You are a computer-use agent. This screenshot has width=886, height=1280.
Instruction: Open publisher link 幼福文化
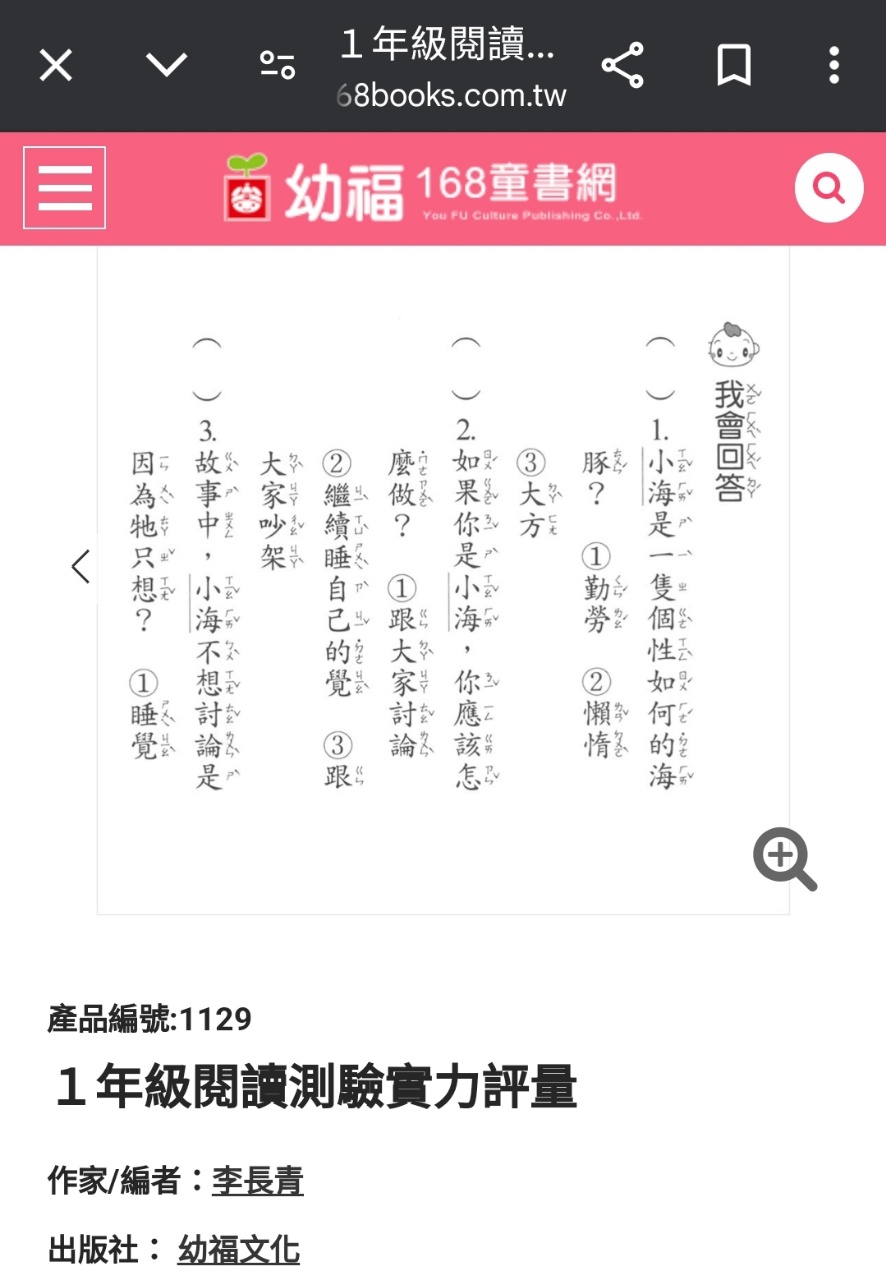(x=238, y=1249)
